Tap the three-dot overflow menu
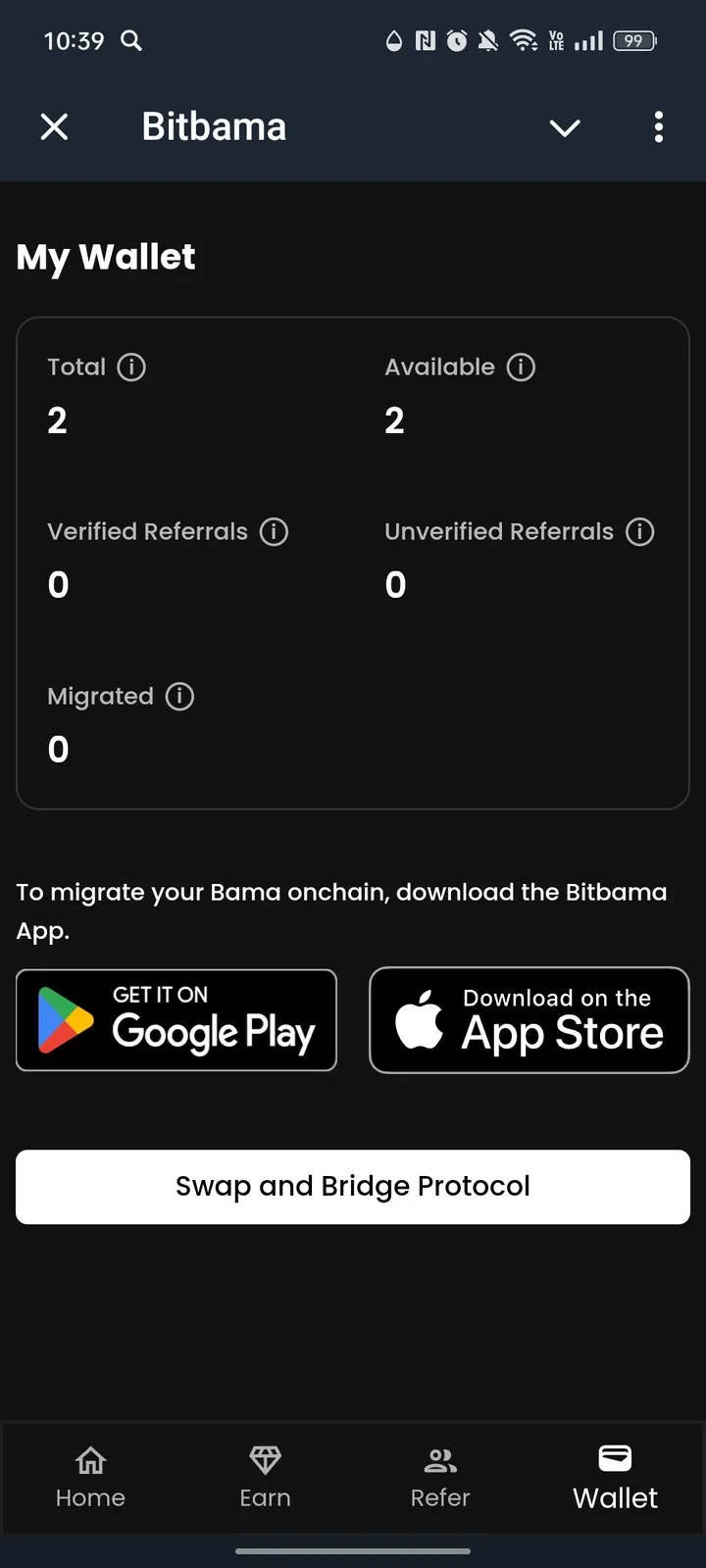This screenshot has width=706, height=1568. tap(658, 127)
